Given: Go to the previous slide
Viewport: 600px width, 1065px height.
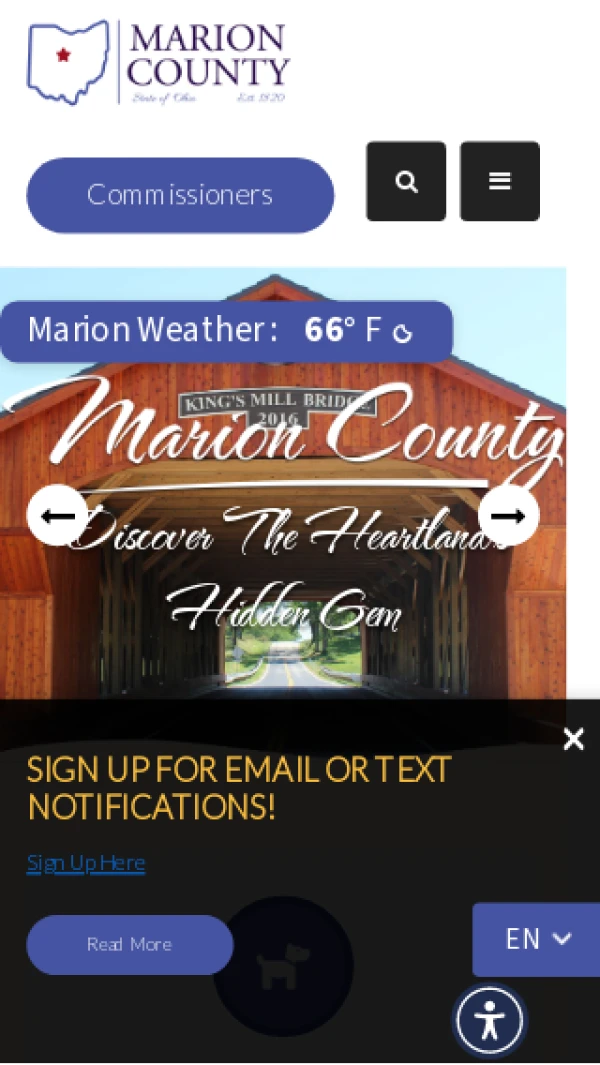Looking at the screenshot, I should coord(57,515).
